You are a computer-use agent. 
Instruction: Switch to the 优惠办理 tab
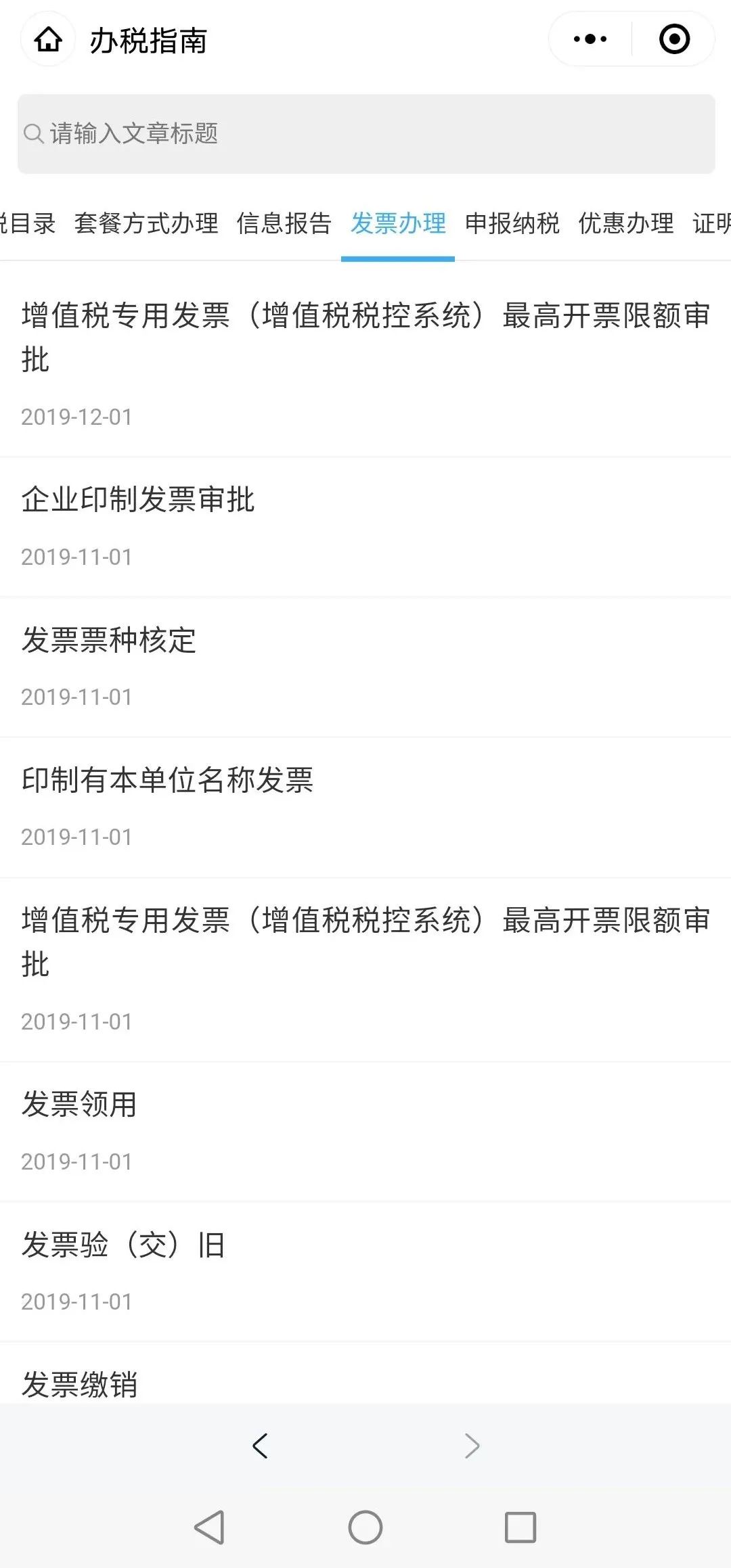[x=626, y=223]
